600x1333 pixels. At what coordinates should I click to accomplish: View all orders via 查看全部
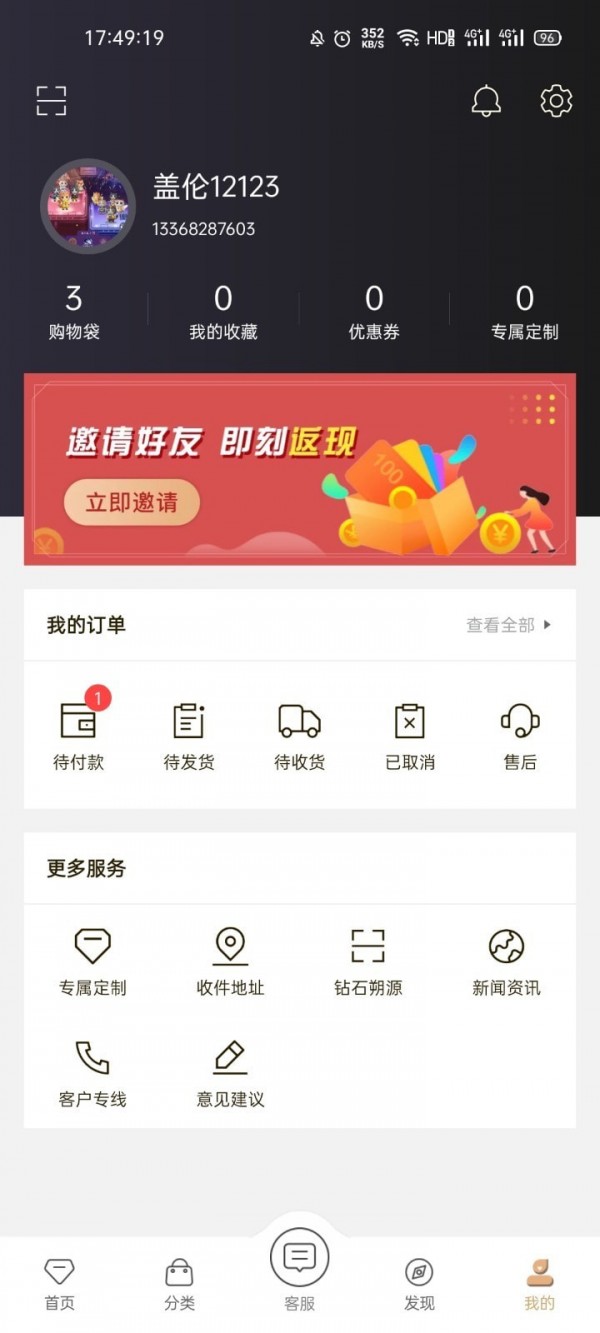508,625
